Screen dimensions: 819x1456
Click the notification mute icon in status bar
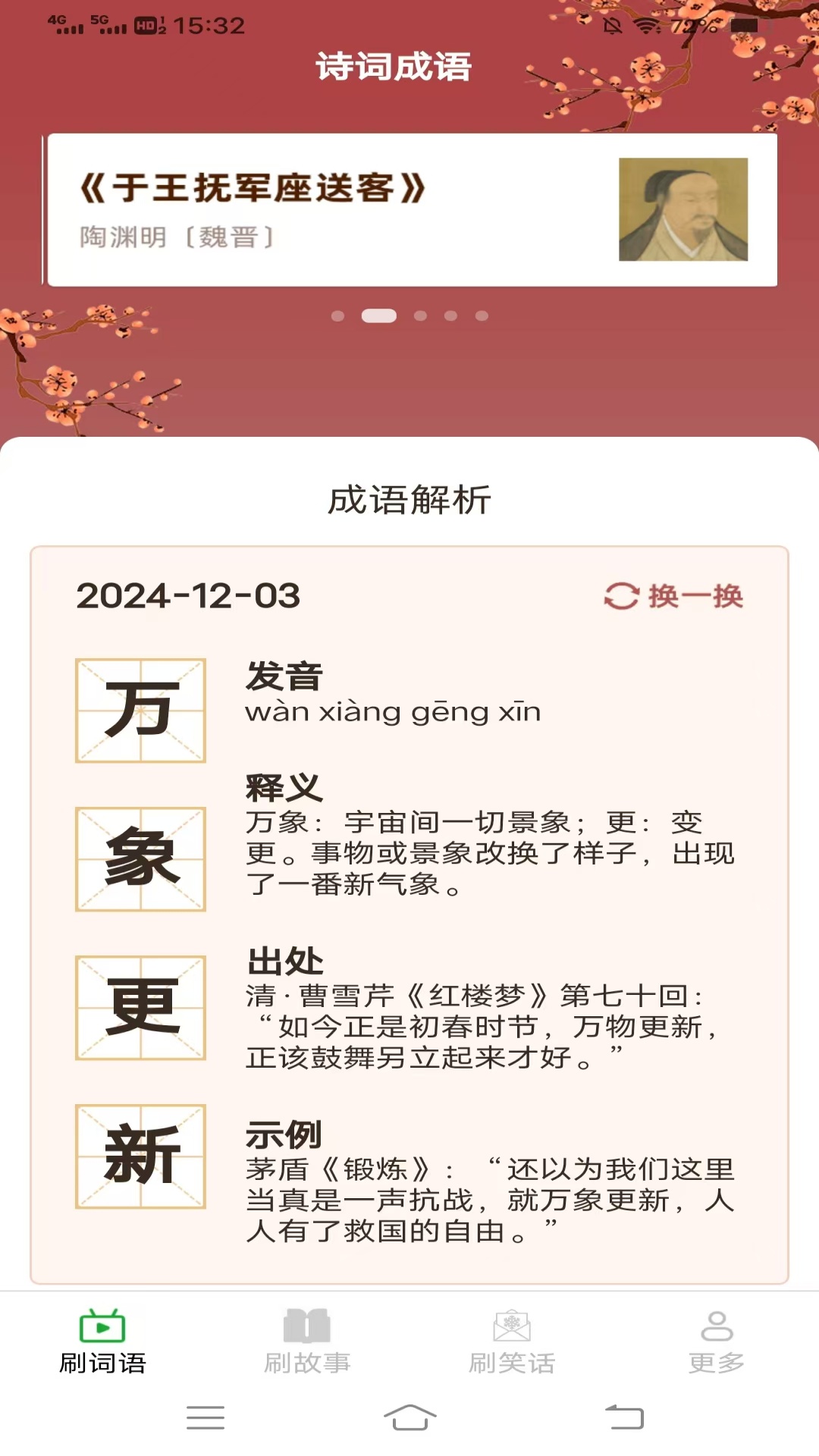(x=613, y=24)
